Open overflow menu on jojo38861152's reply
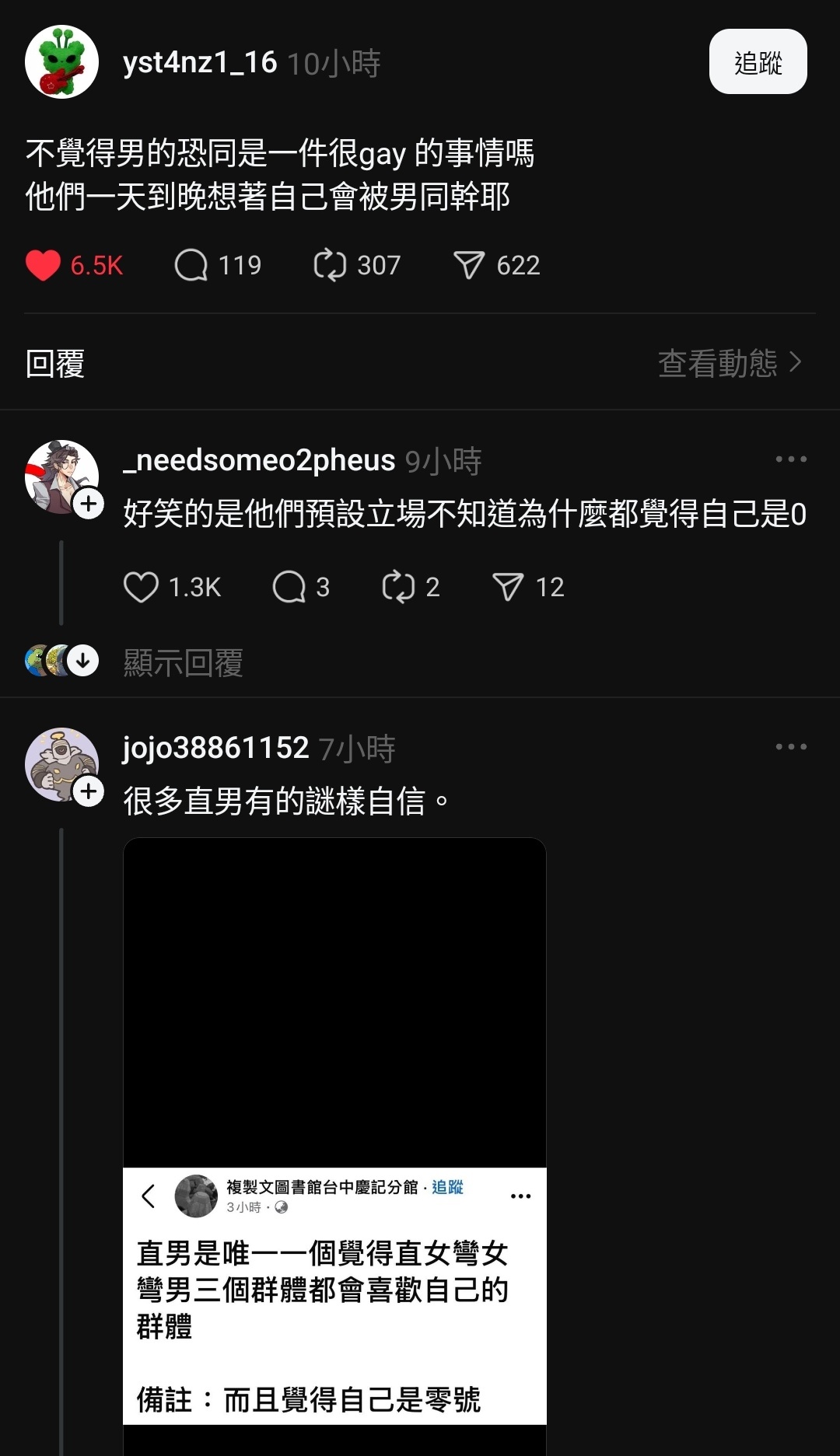Screen dimensions: 840x1456 pos(791,747)
